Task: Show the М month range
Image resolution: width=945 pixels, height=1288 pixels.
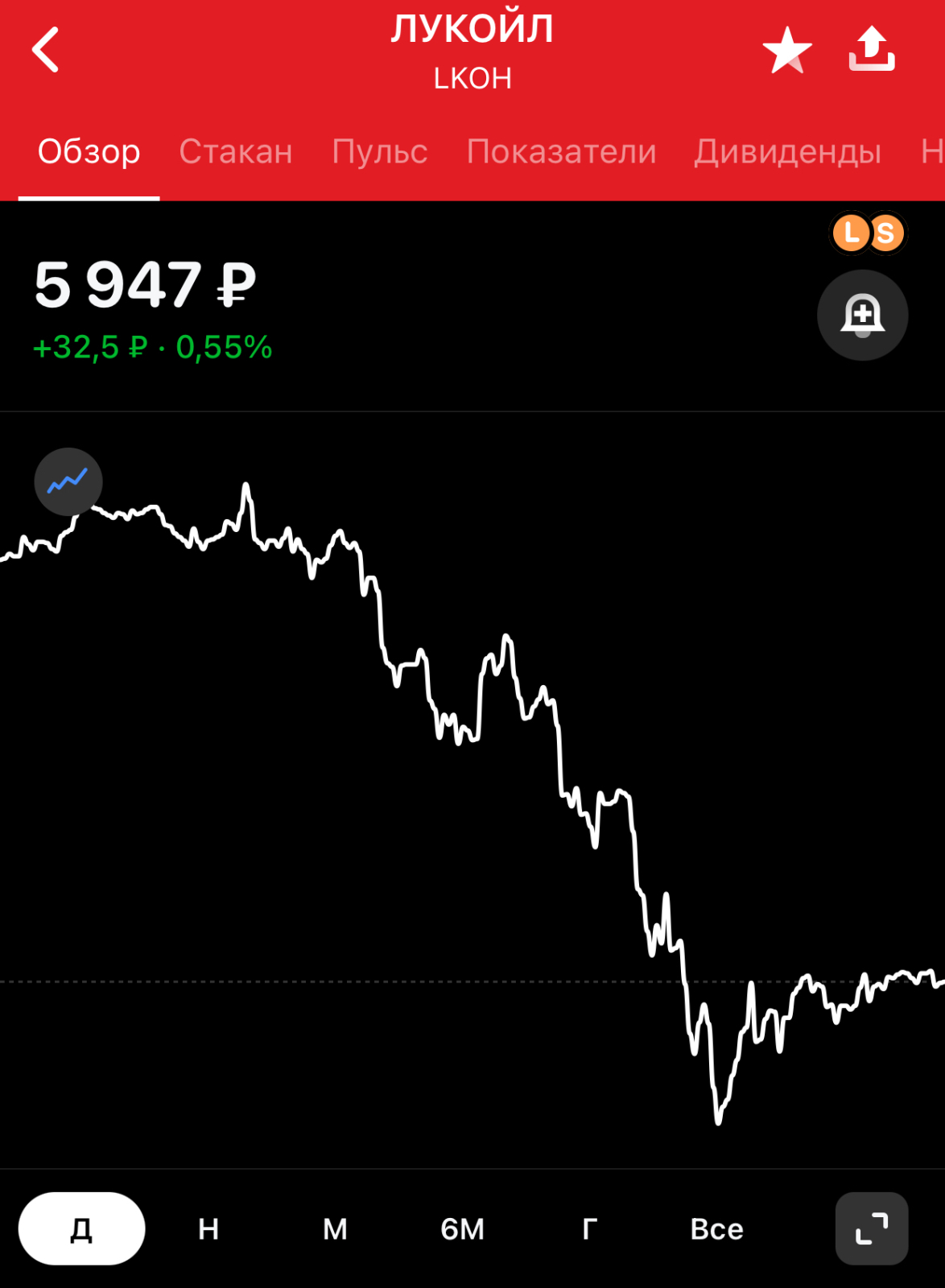Action: (x=335, y=1228)
